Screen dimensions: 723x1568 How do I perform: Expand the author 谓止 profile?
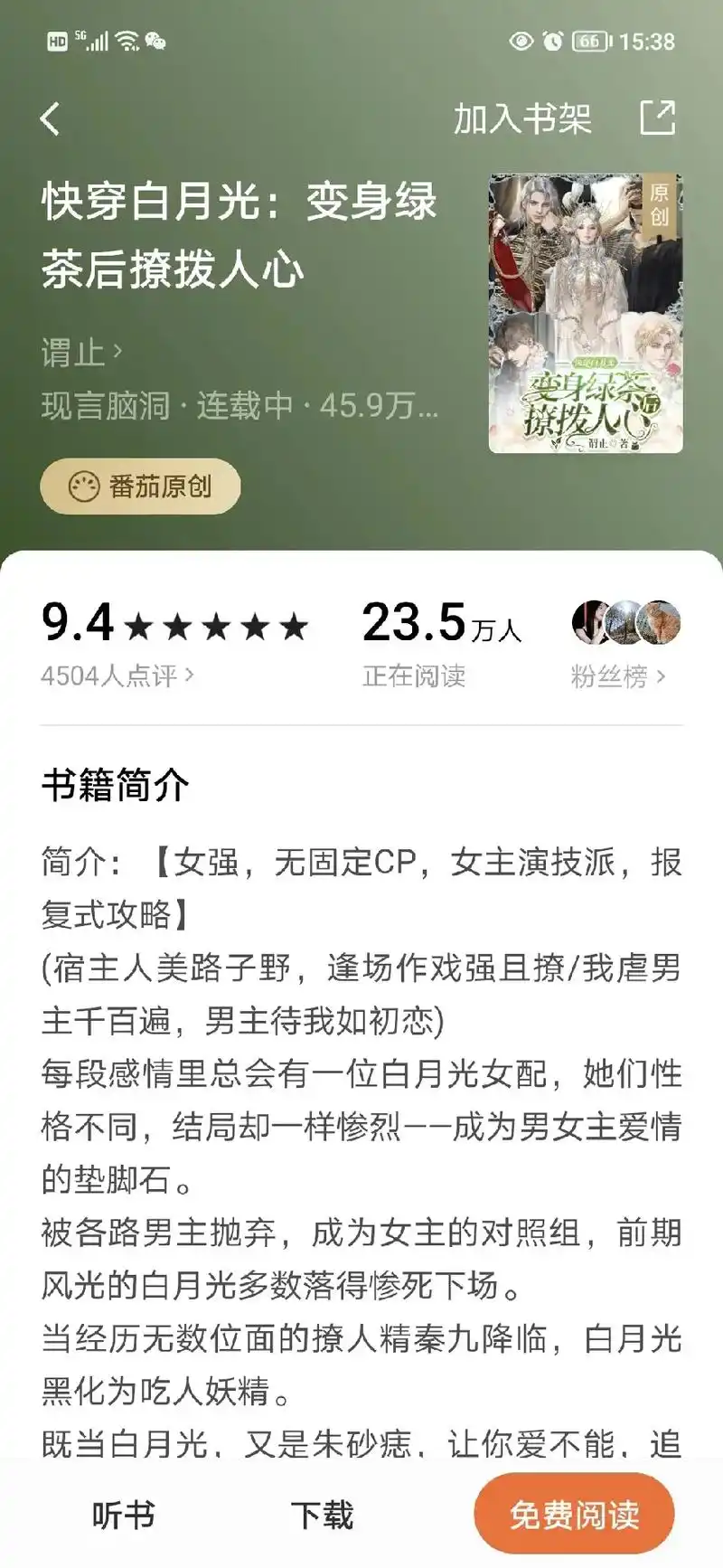point(81,351)
